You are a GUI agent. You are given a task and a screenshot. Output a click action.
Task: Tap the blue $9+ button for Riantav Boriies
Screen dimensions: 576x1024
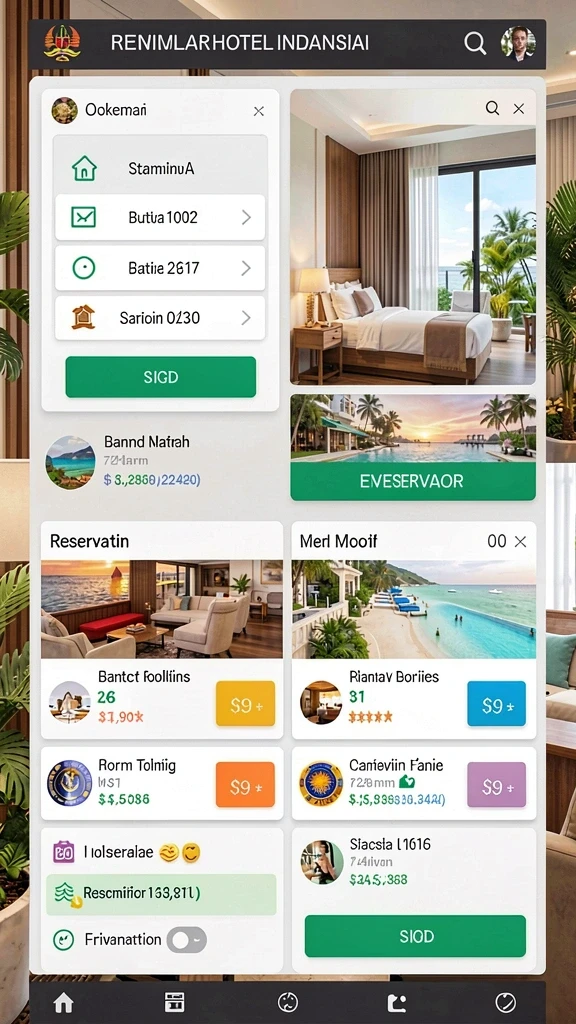(496, 703)
